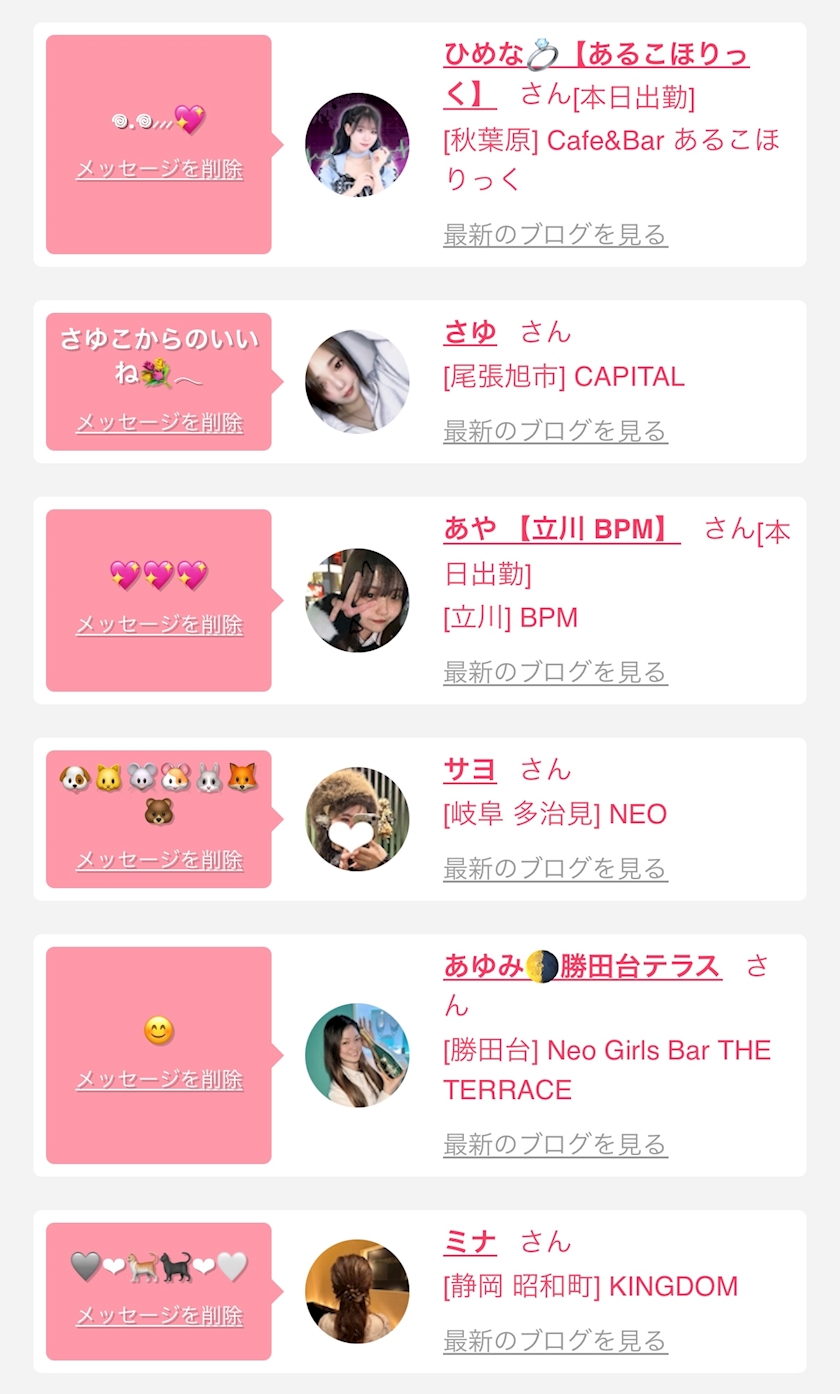
Task: View latest blog of ひめな
Action: point(555,235)
